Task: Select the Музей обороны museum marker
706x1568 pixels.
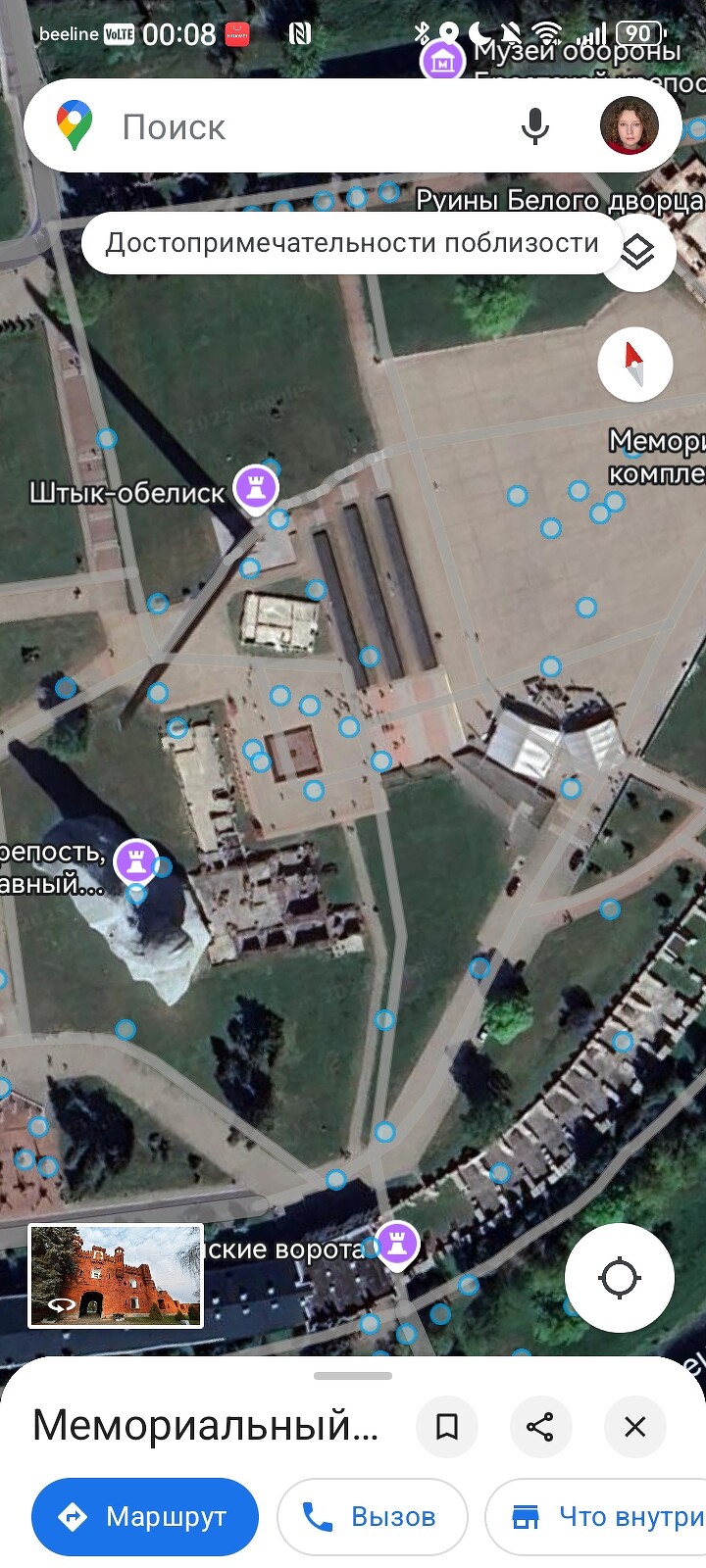Action: click(442, 61)
